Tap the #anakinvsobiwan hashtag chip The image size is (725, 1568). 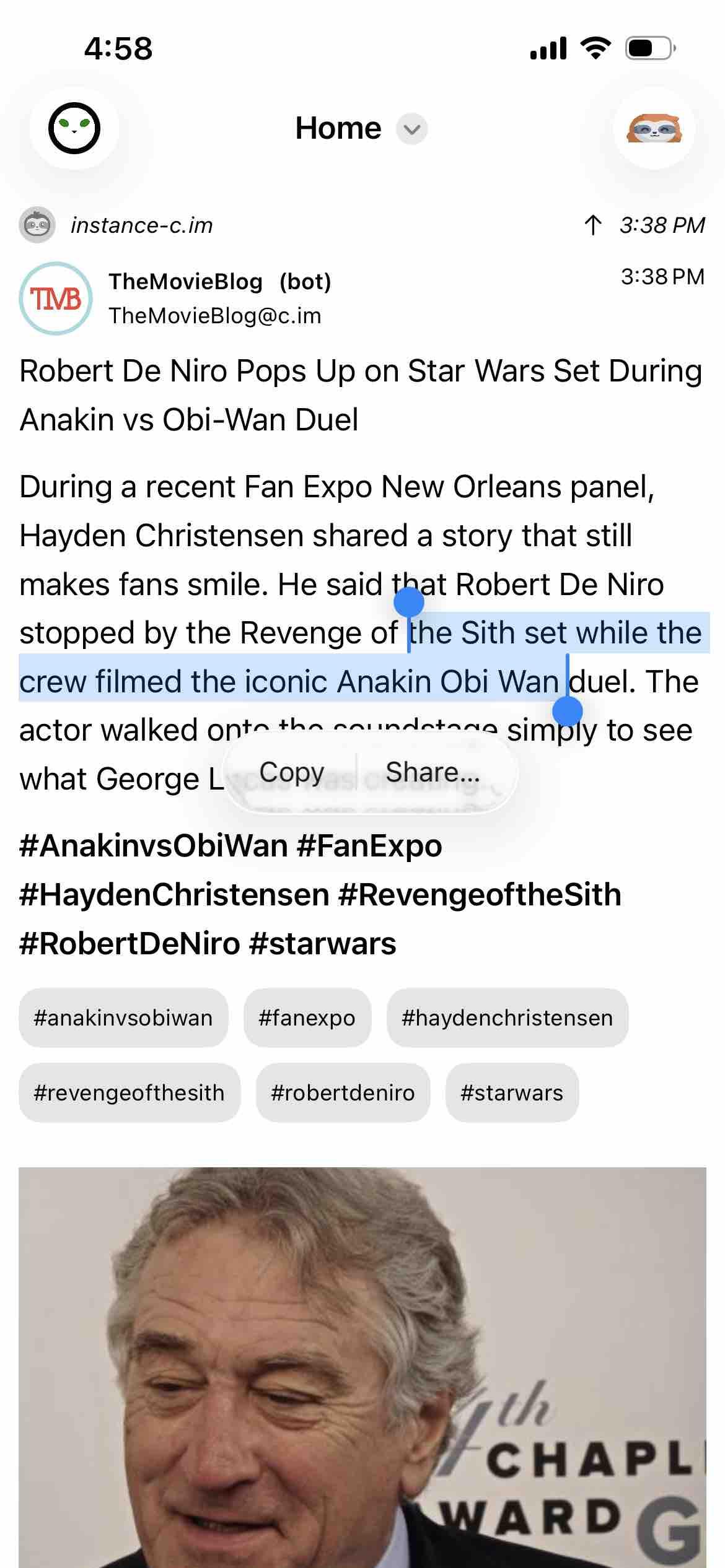click(123, 1017)
